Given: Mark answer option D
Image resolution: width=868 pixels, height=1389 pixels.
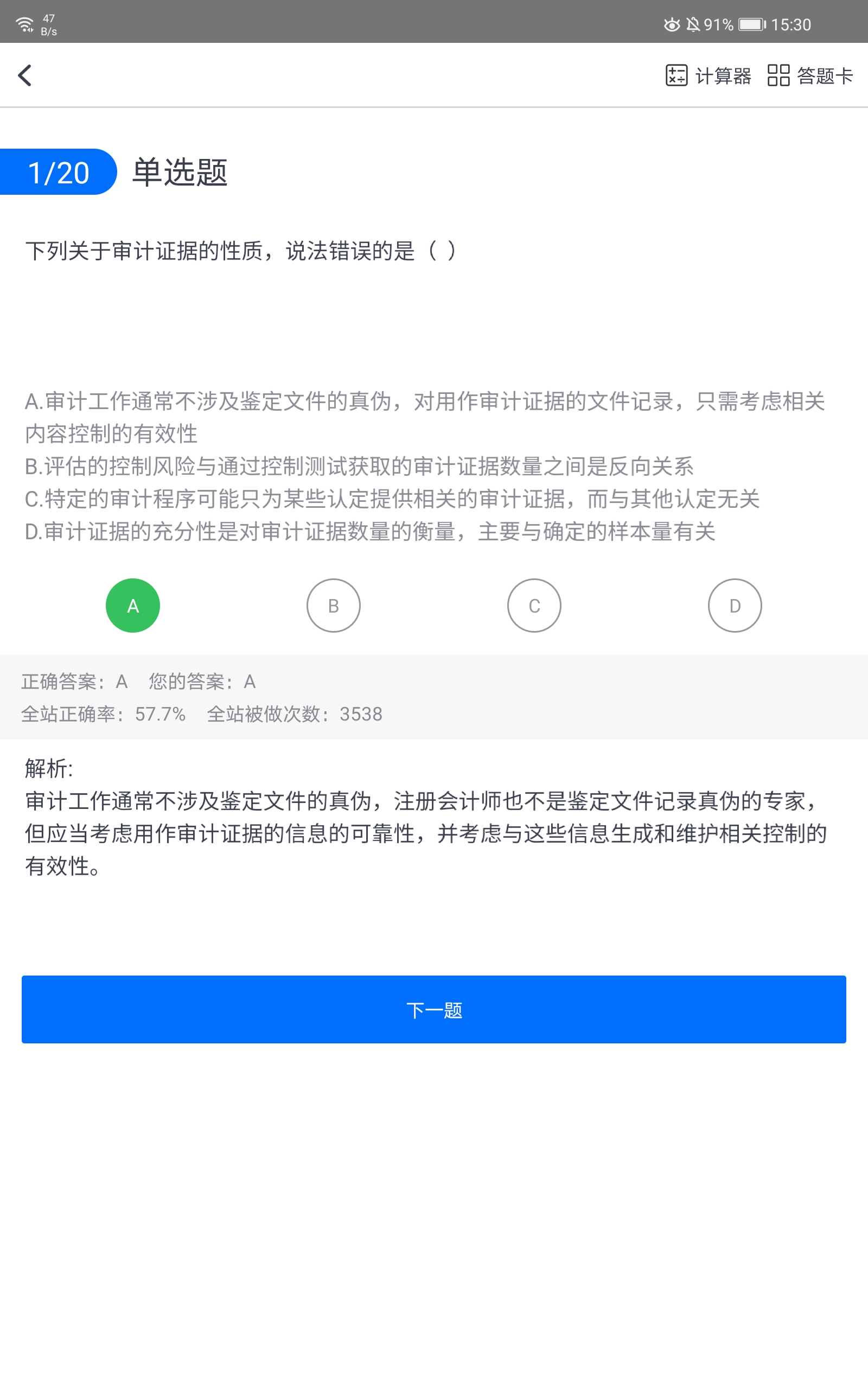Looking at the screenshot, I should [735, 606].
